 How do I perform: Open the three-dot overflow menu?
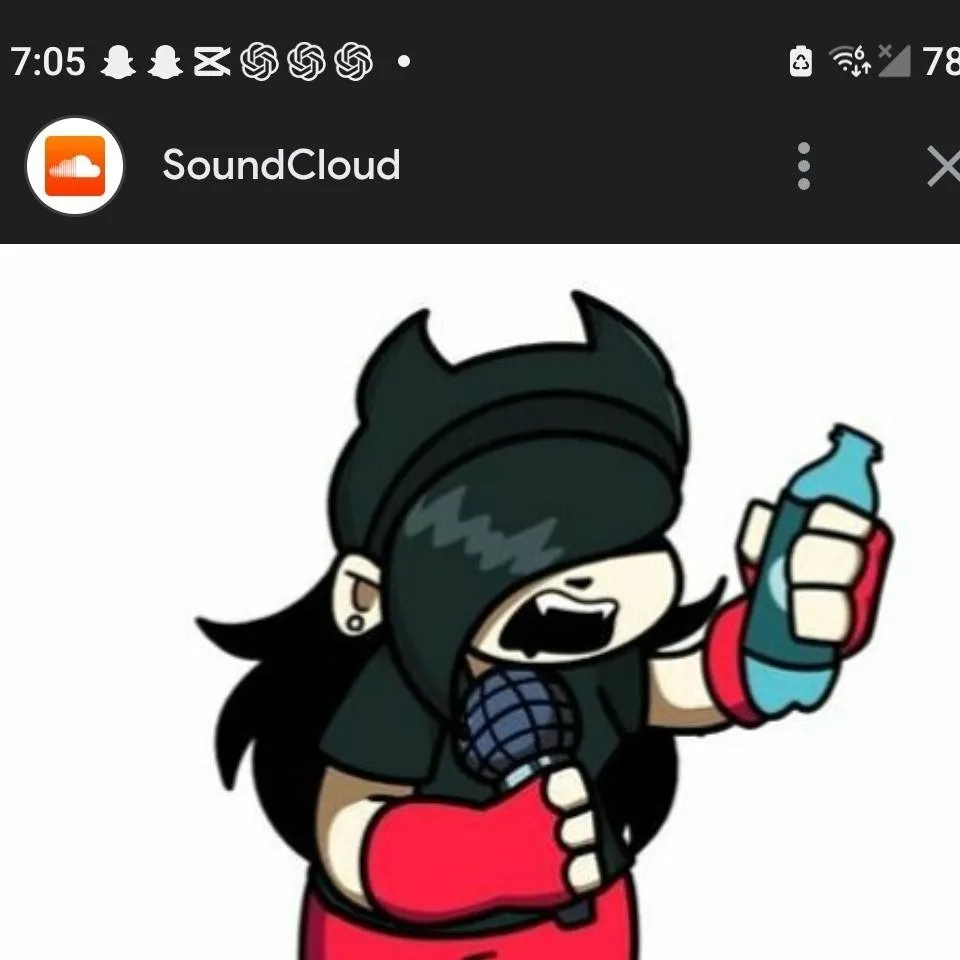[x=804, y=166]
